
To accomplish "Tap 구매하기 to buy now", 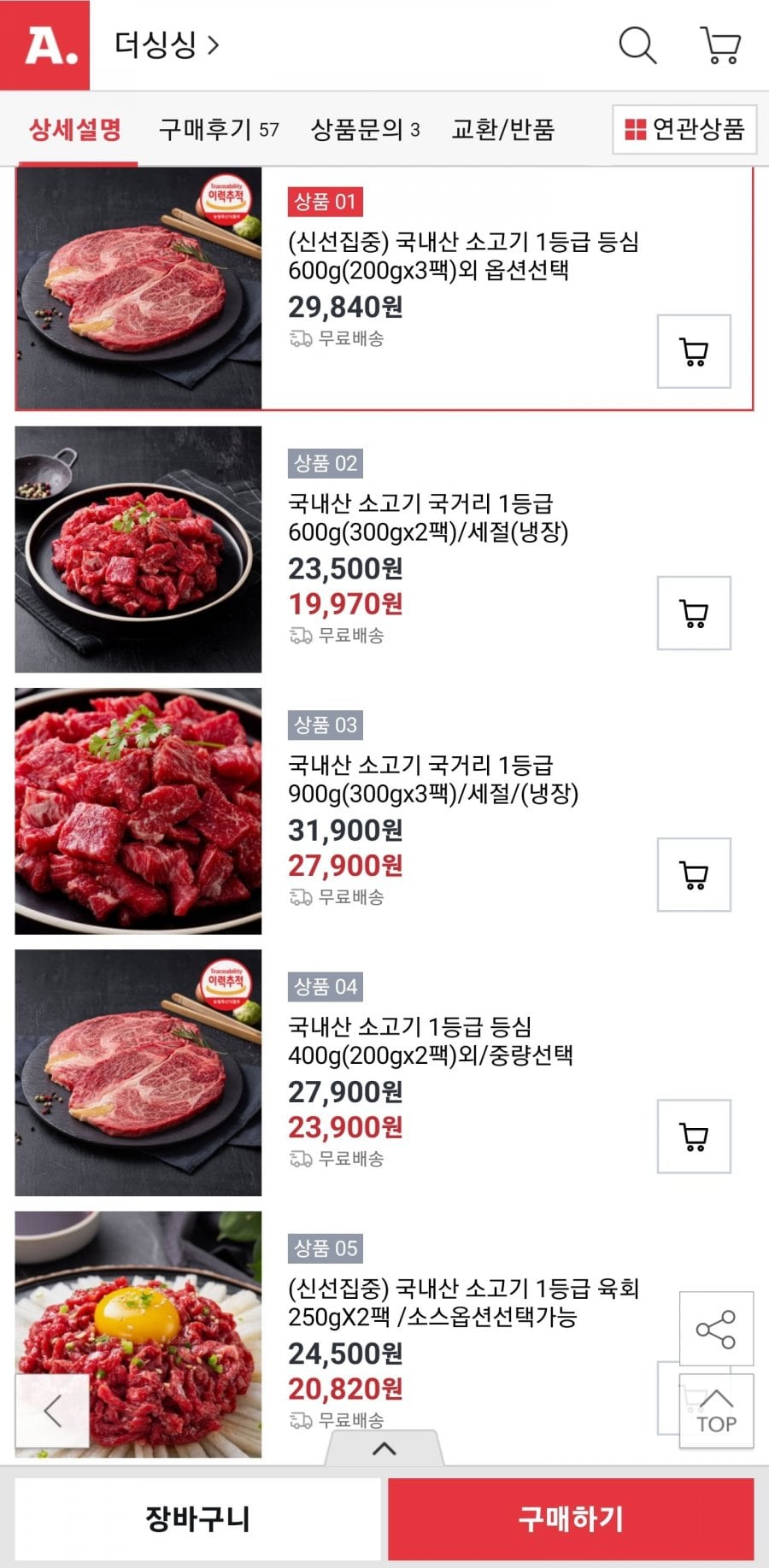I will click(x=571, y=1518).
